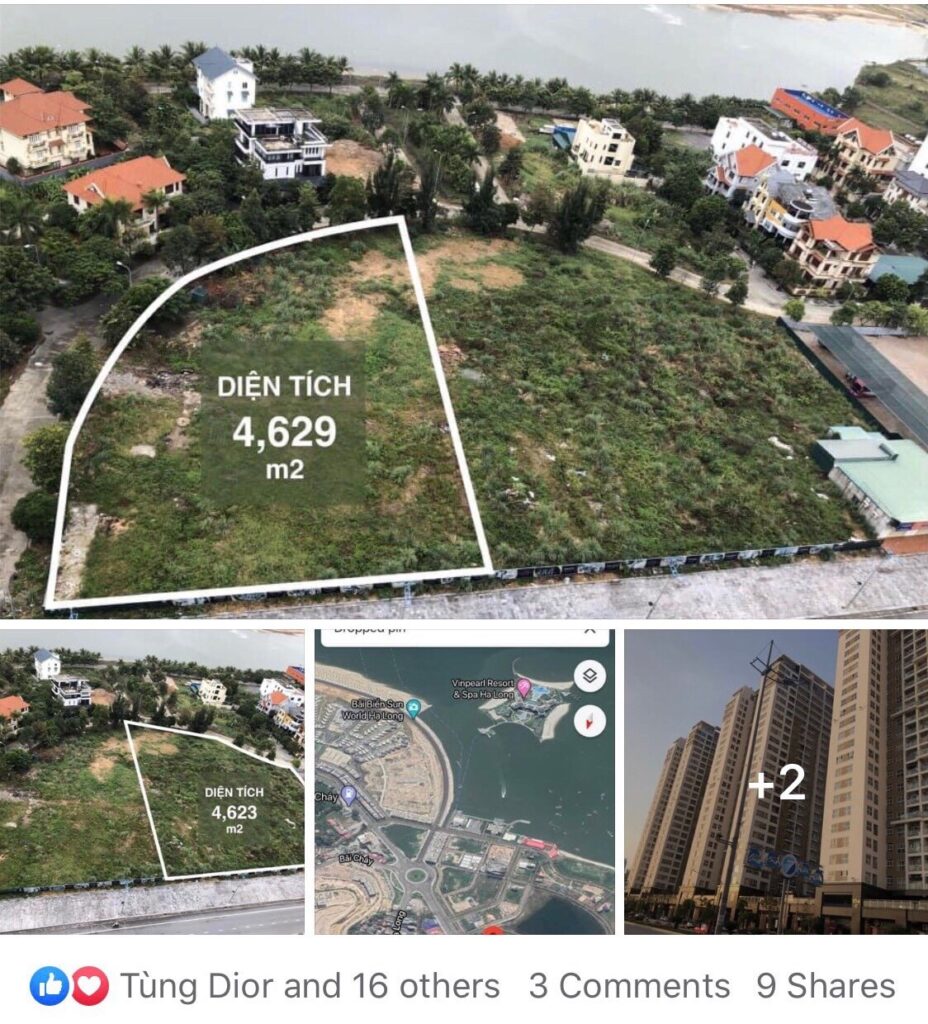Open the large aerial land photo 4,629 m2
Viewport: 928px width, 1024px height.
(464, 310)
